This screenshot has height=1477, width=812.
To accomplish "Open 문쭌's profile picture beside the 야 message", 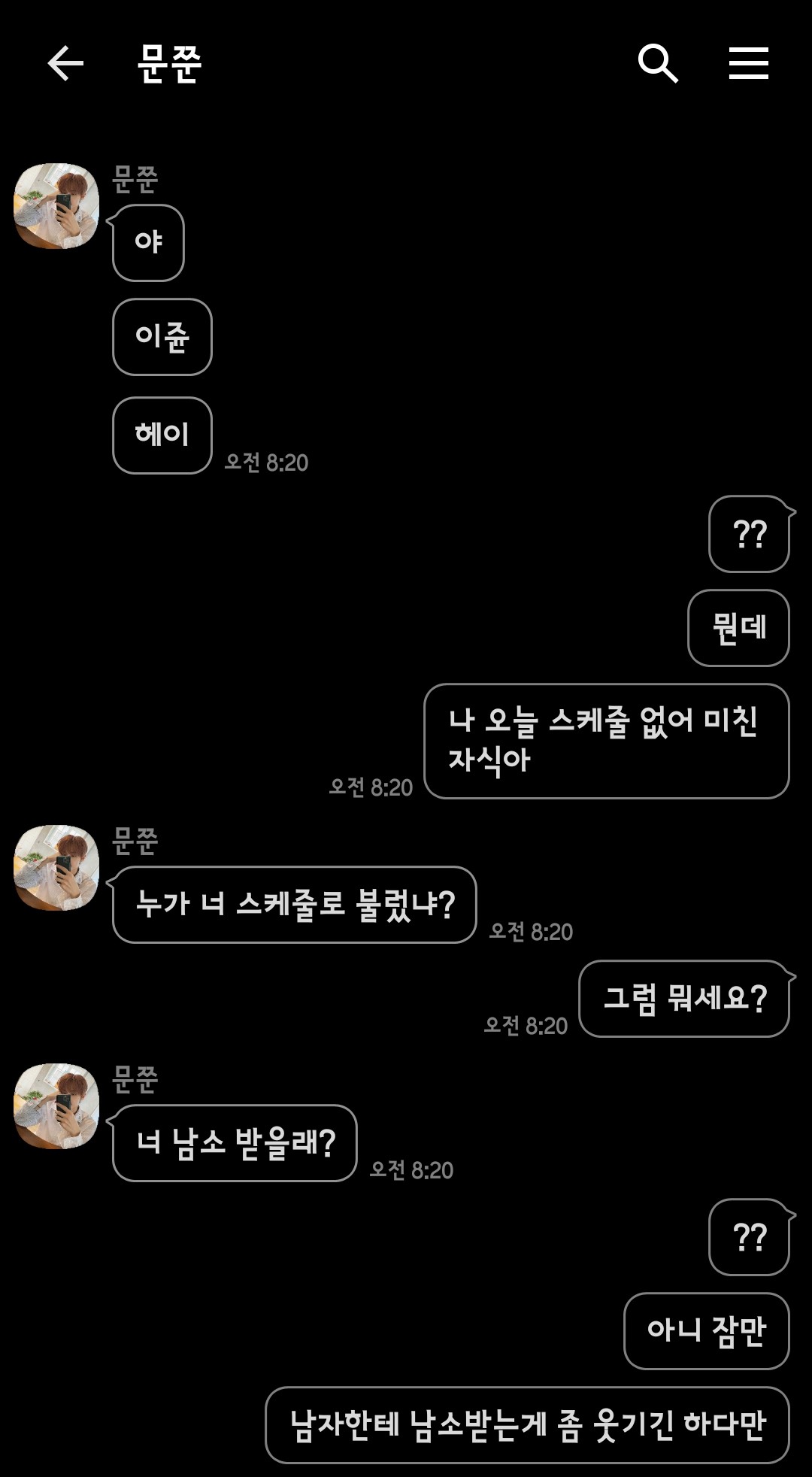I will (56, 205).
